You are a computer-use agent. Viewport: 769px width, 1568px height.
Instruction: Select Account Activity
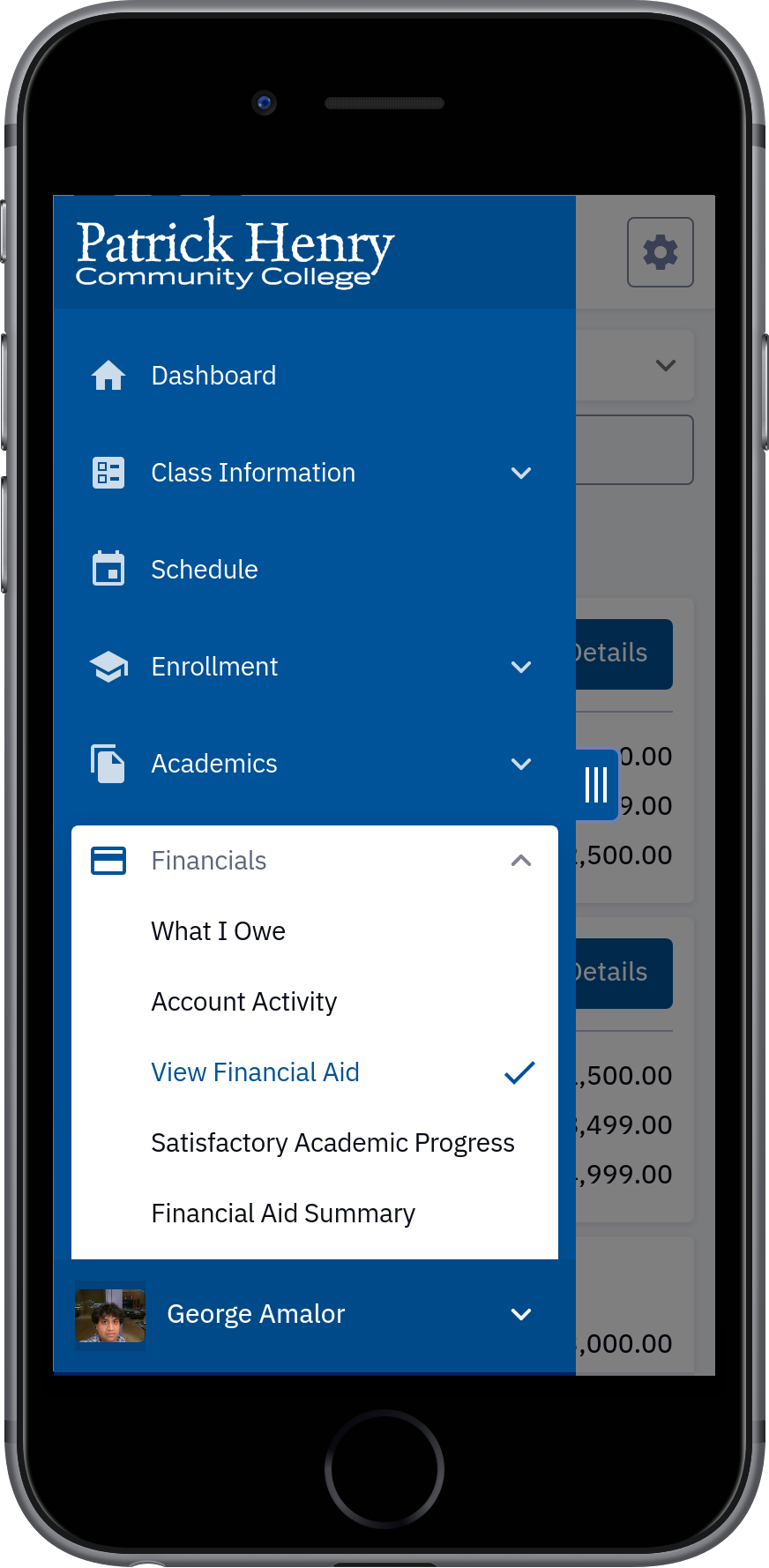(x=314, y=1002)
